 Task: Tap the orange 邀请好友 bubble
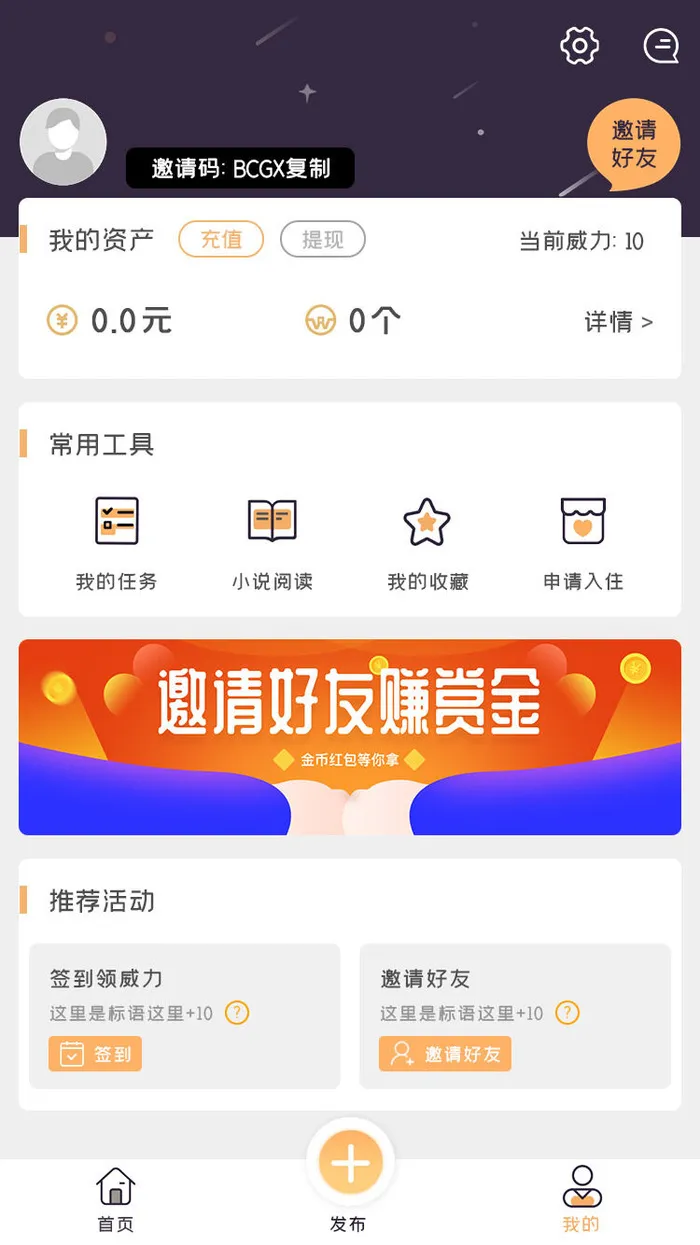coord(634,144)
